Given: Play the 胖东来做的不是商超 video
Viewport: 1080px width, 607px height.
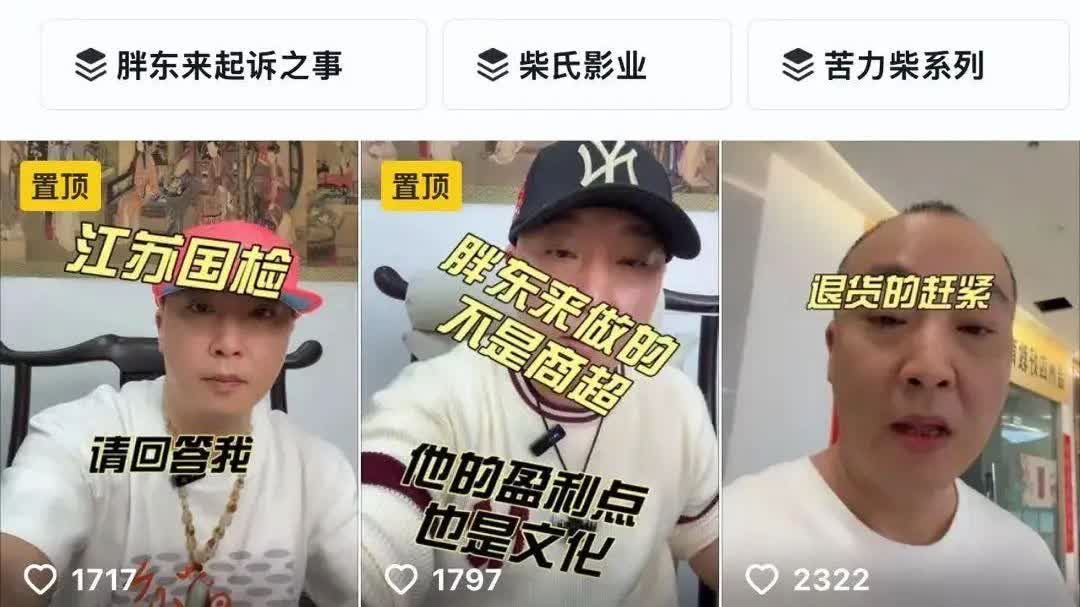Looking at the screenshot, I should pyautogui.click(x=539, y=370).
